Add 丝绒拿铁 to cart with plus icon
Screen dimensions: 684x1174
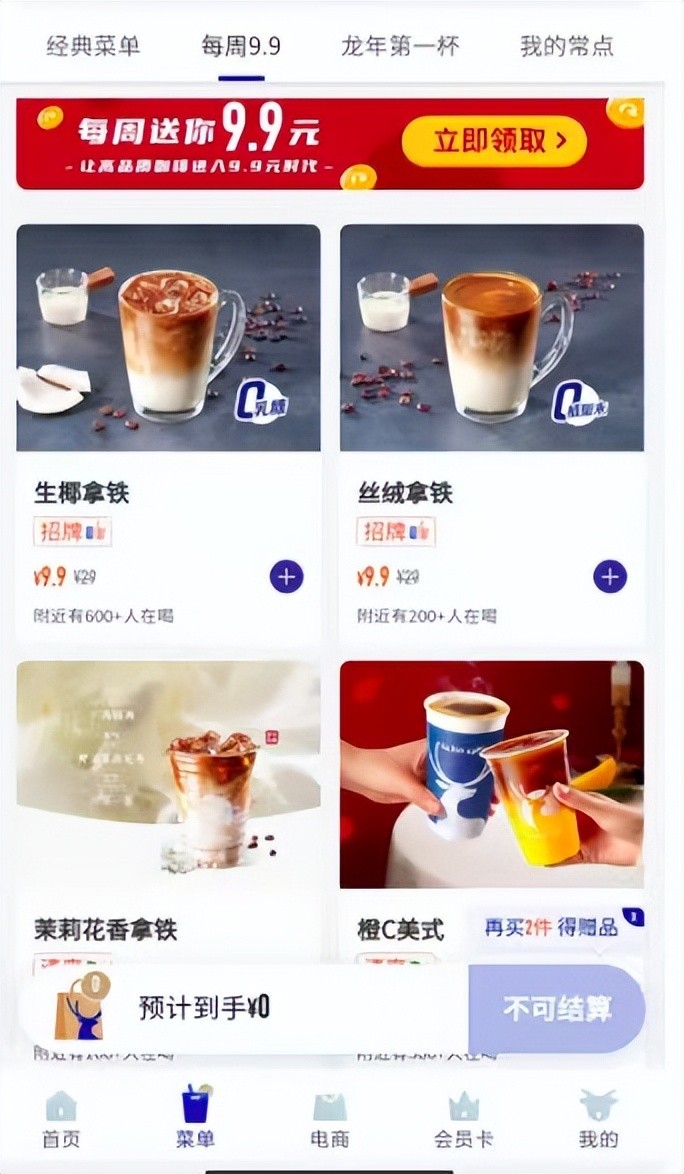click(x=610, y=576)
